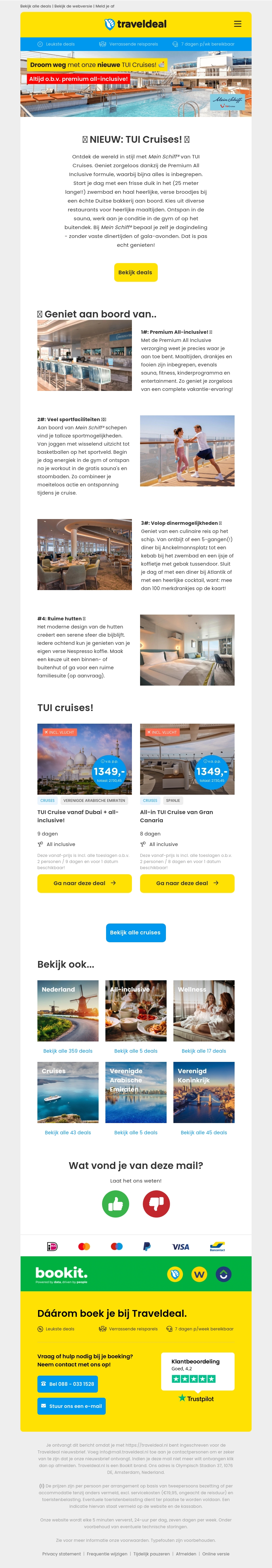Tap Stuur ons een e-mail
This screenshot has width=272, height=1568.
(x=71, y=1406)
